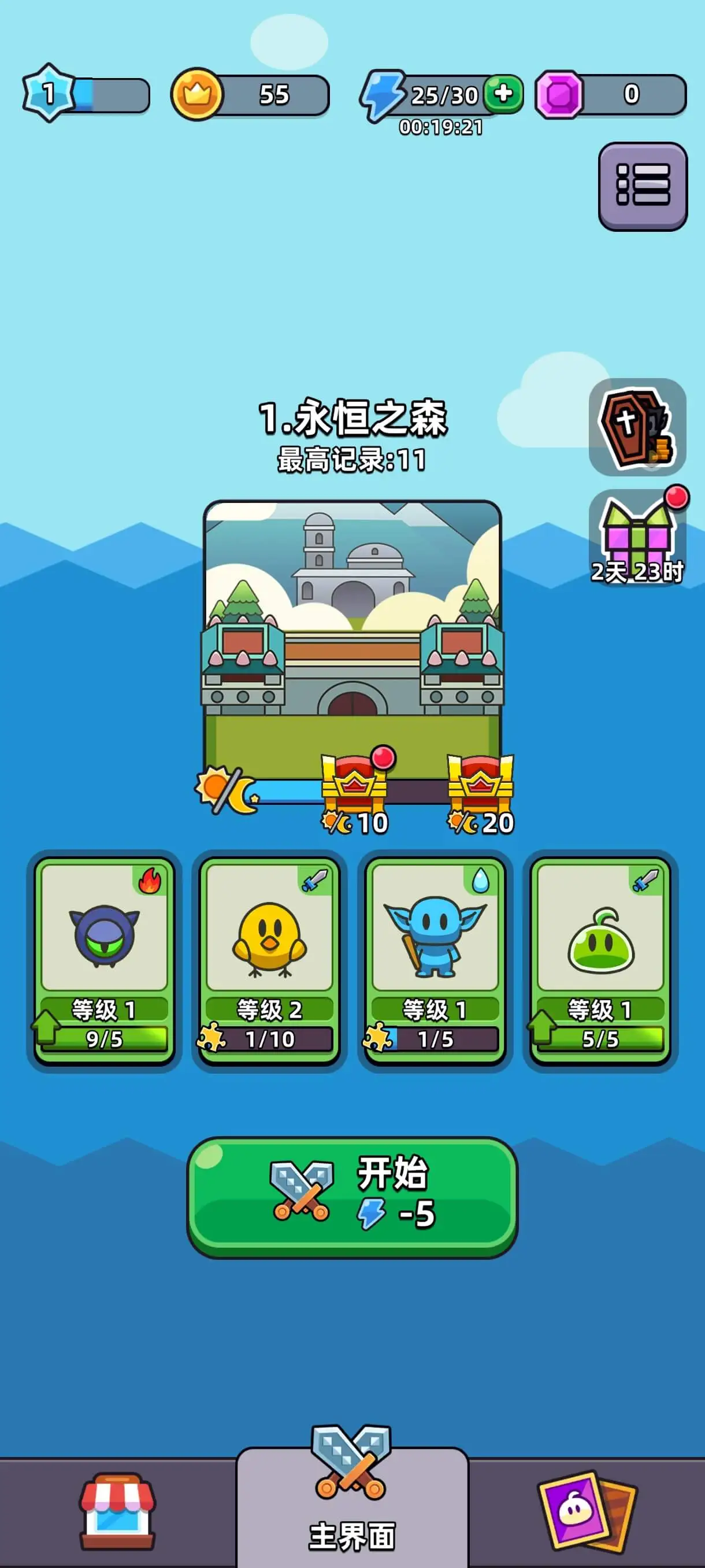Switch to the shop tab

(x=117, y=1512)
